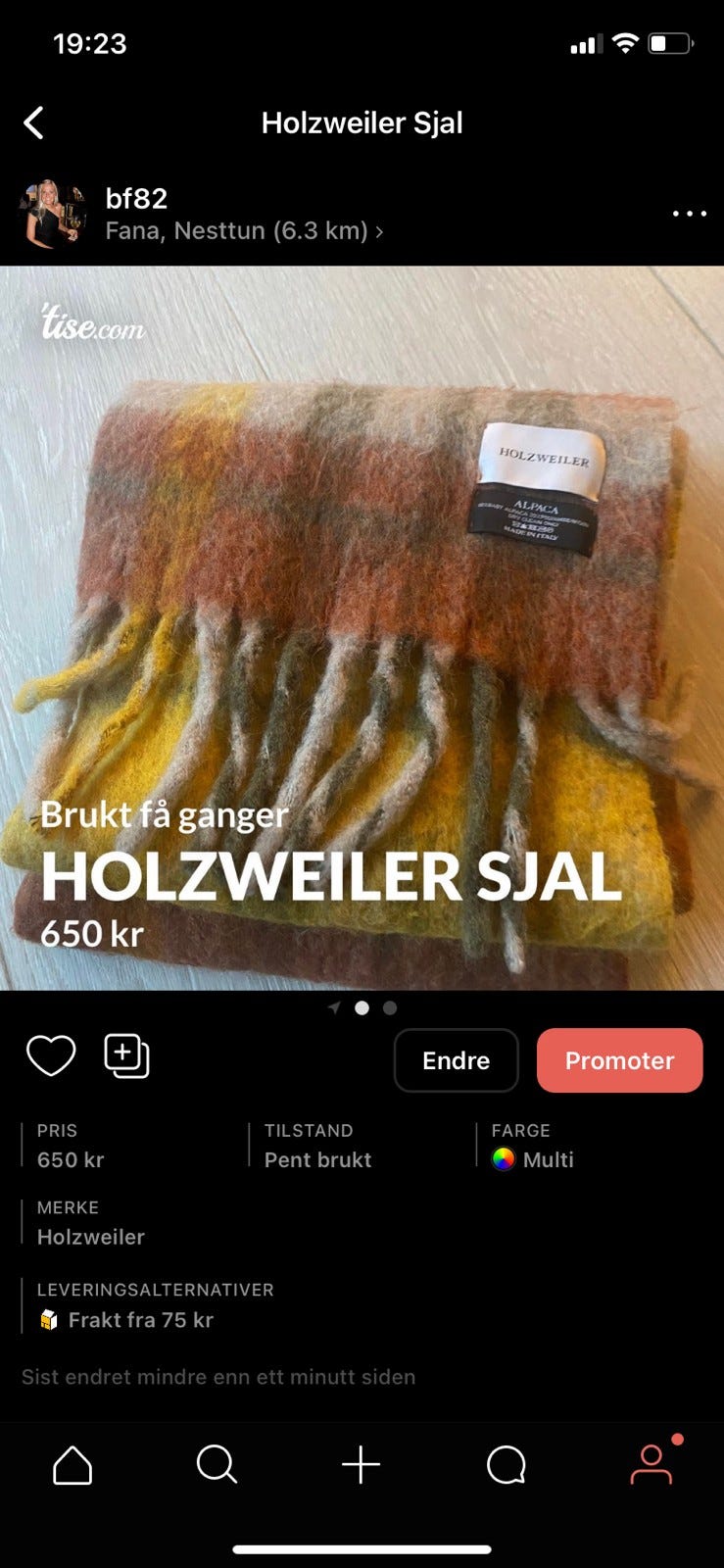Favorite the scarf using the heart icon

(x=50, y=1055)
